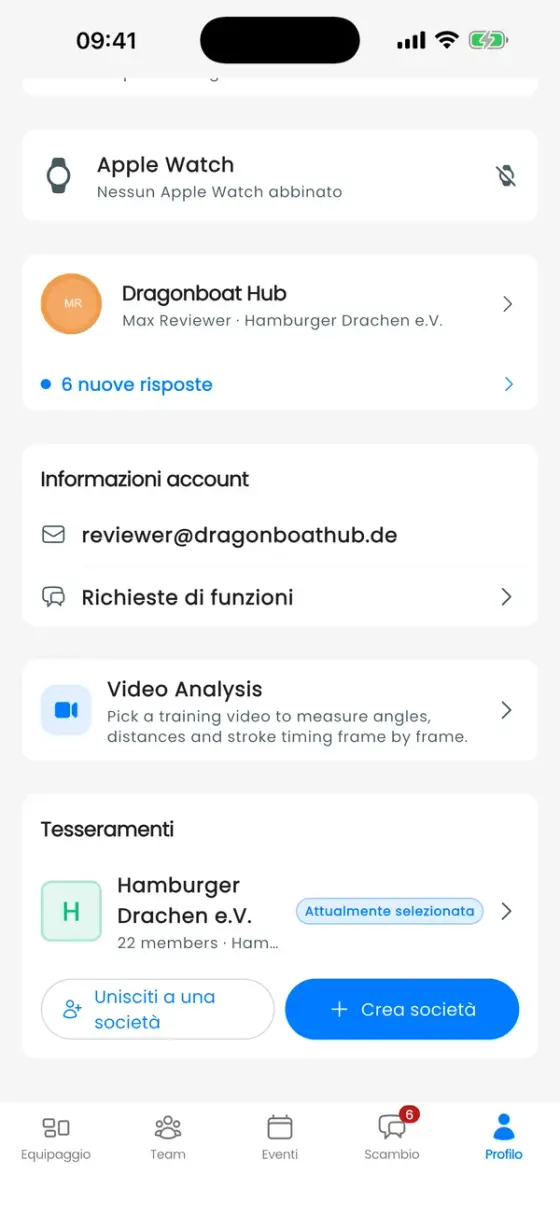
Task: Tap the Crea società button
Action: point(402,1009)
